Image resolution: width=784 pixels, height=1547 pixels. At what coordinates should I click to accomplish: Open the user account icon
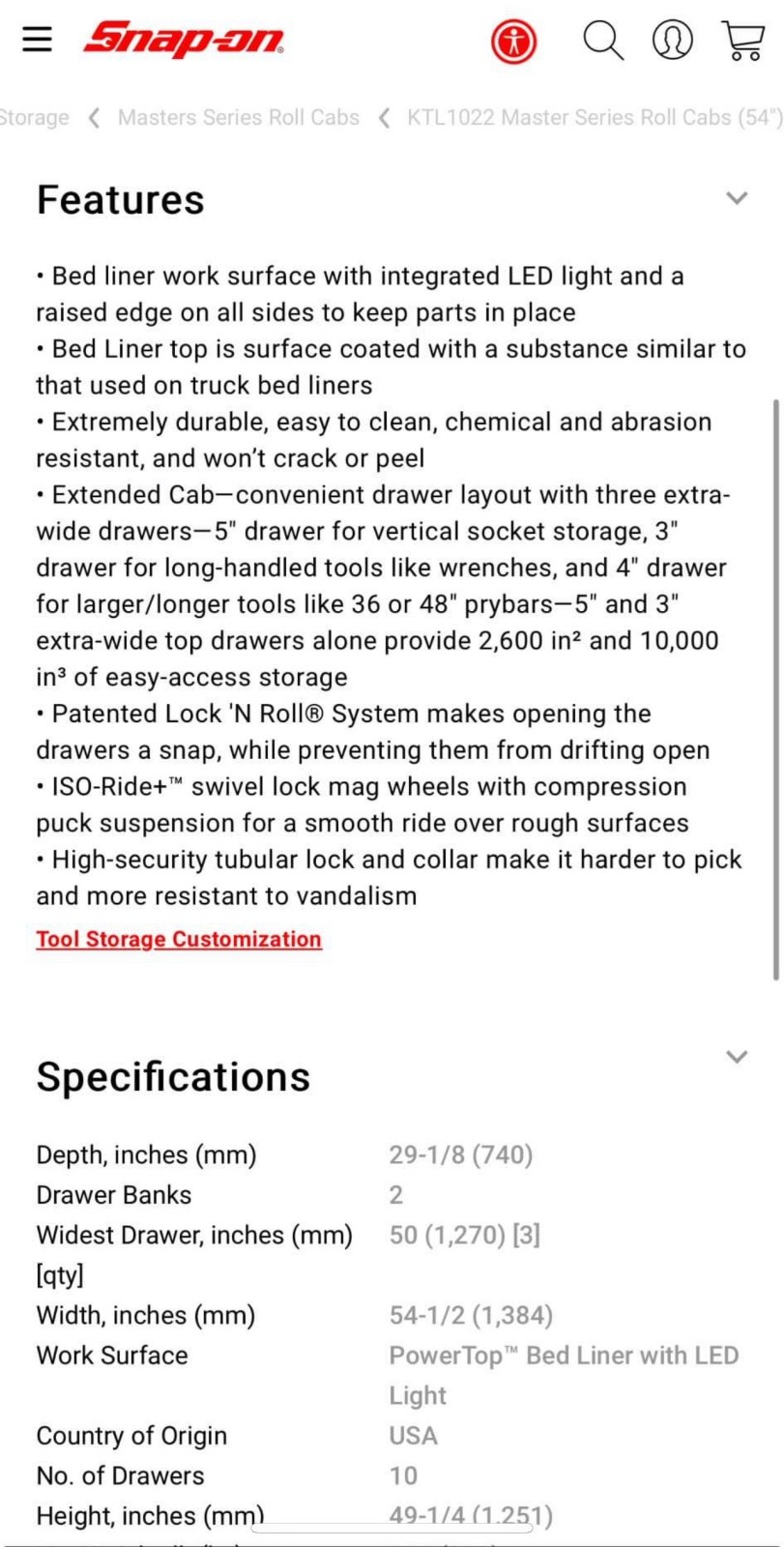673,41
